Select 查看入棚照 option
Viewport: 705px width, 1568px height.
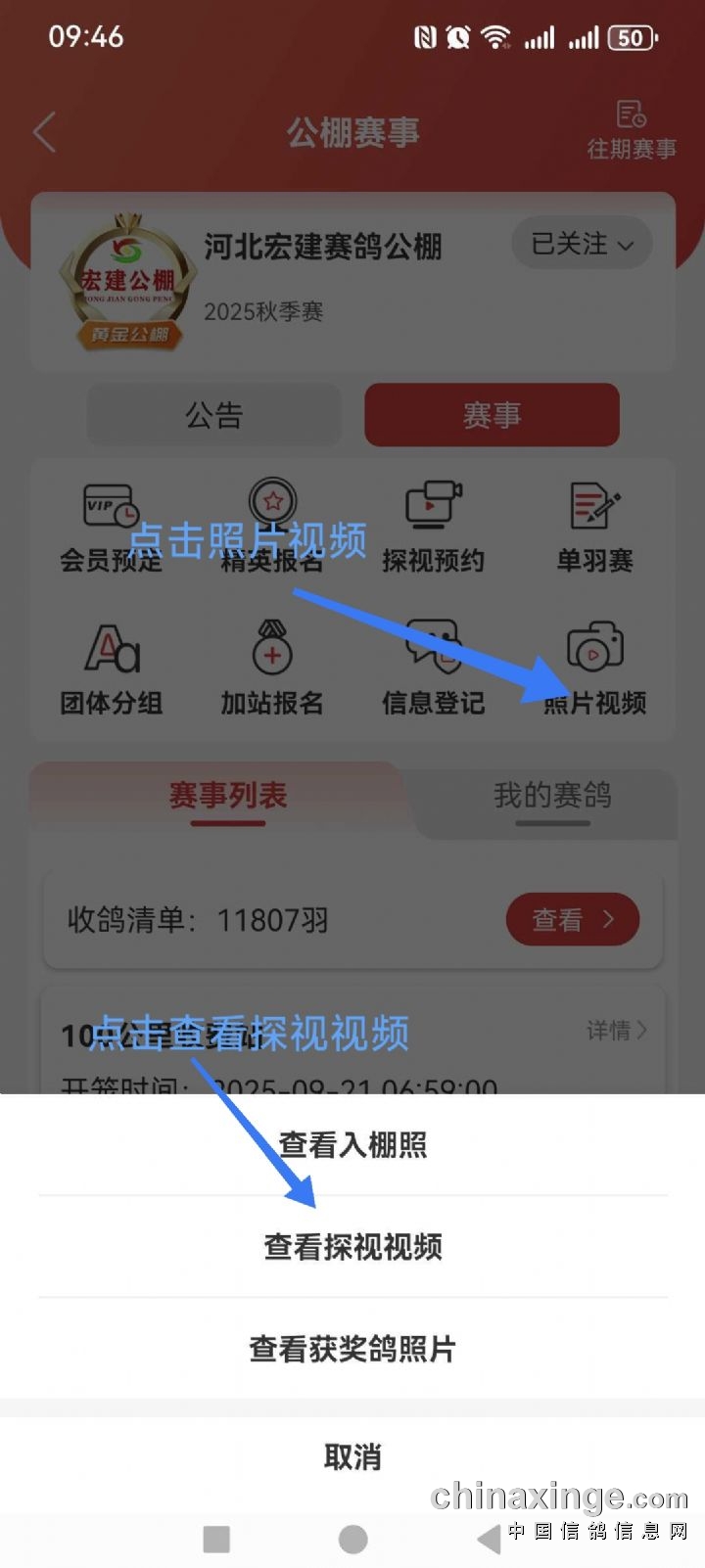tap(352, 1144)
